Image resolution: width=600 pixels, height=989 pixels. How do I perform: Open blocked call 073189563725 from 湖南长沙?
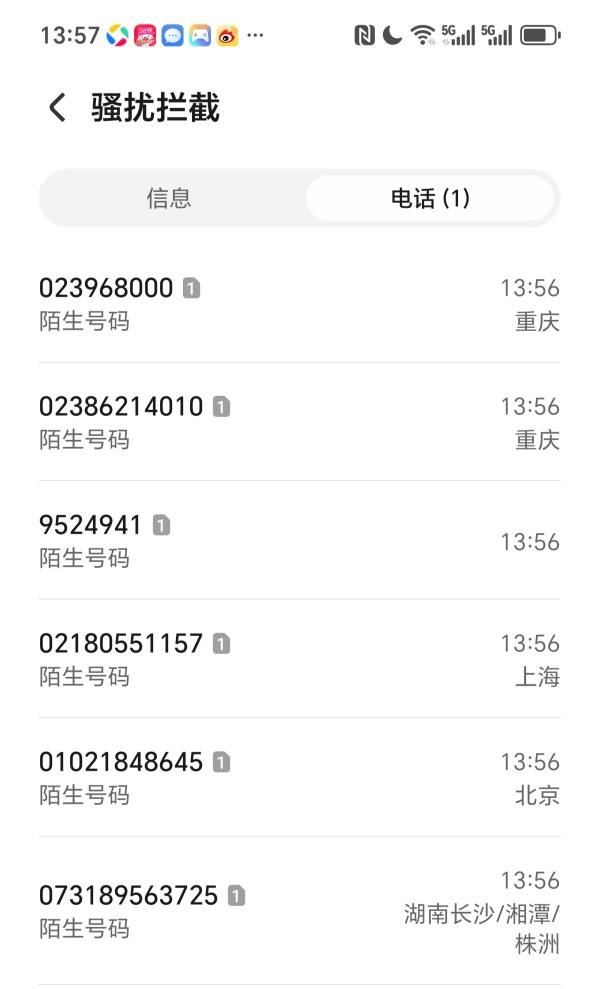pos(299,911)
